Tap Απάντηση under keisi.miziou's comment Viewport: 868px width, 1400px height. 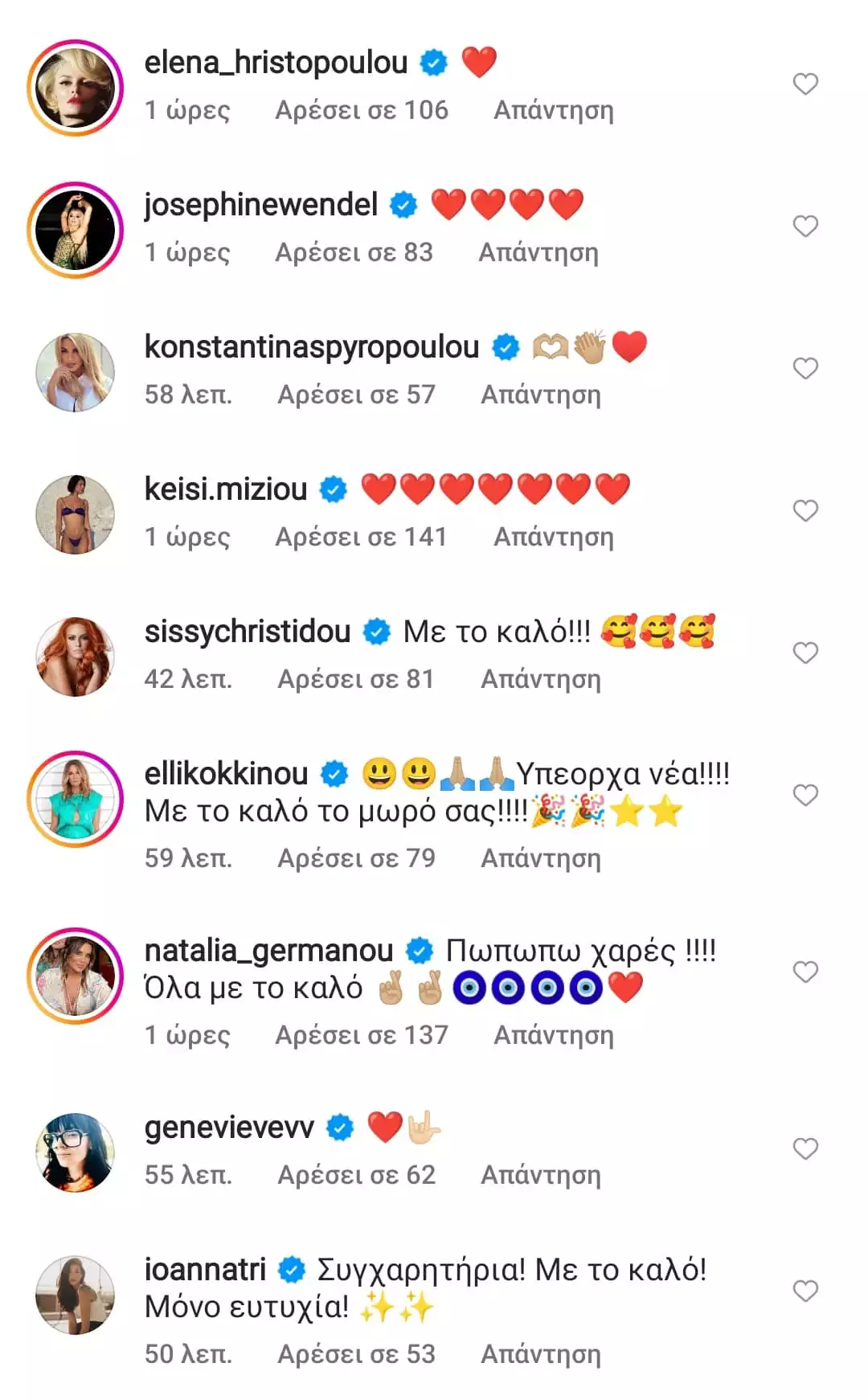click(553, 537)
